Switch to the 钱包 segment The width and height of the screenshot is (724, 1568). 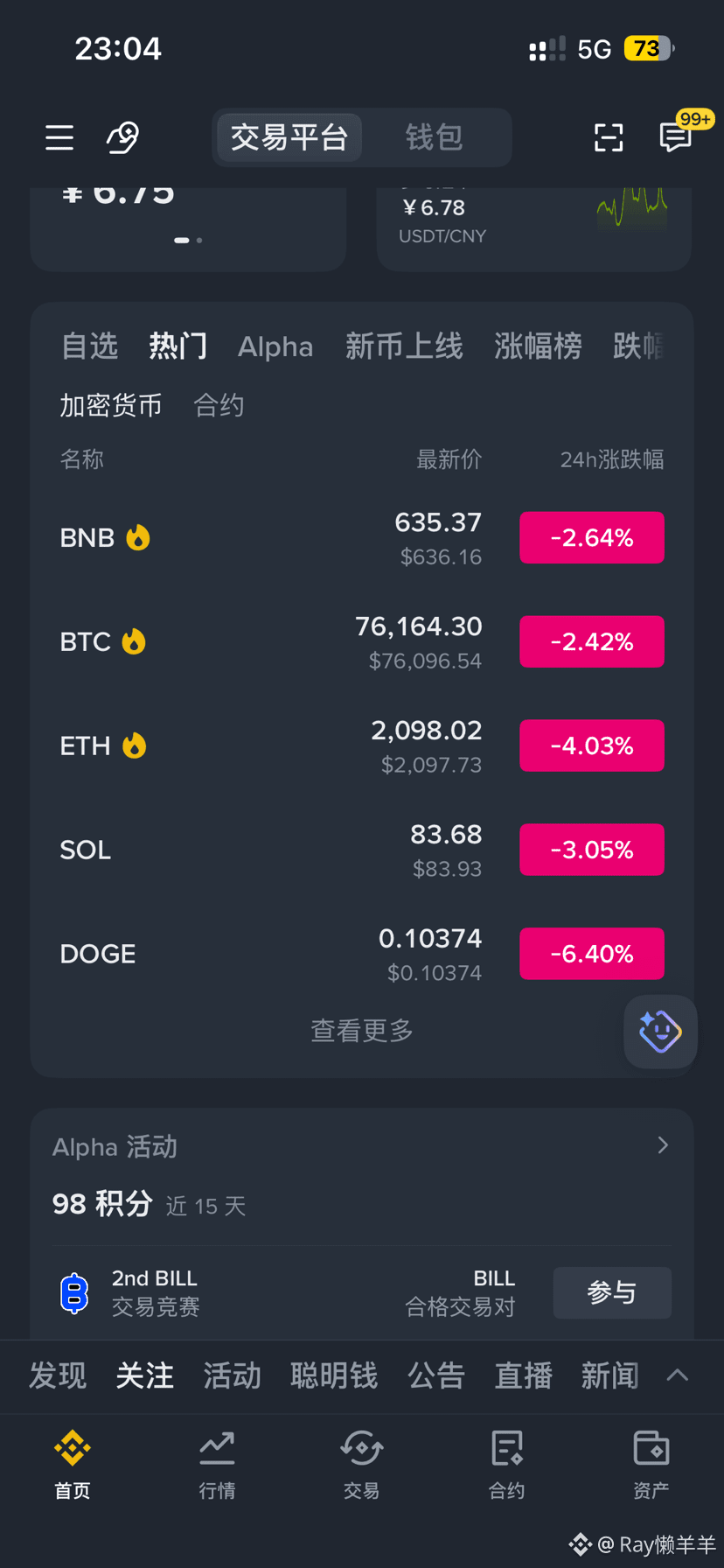coord(434,137)
